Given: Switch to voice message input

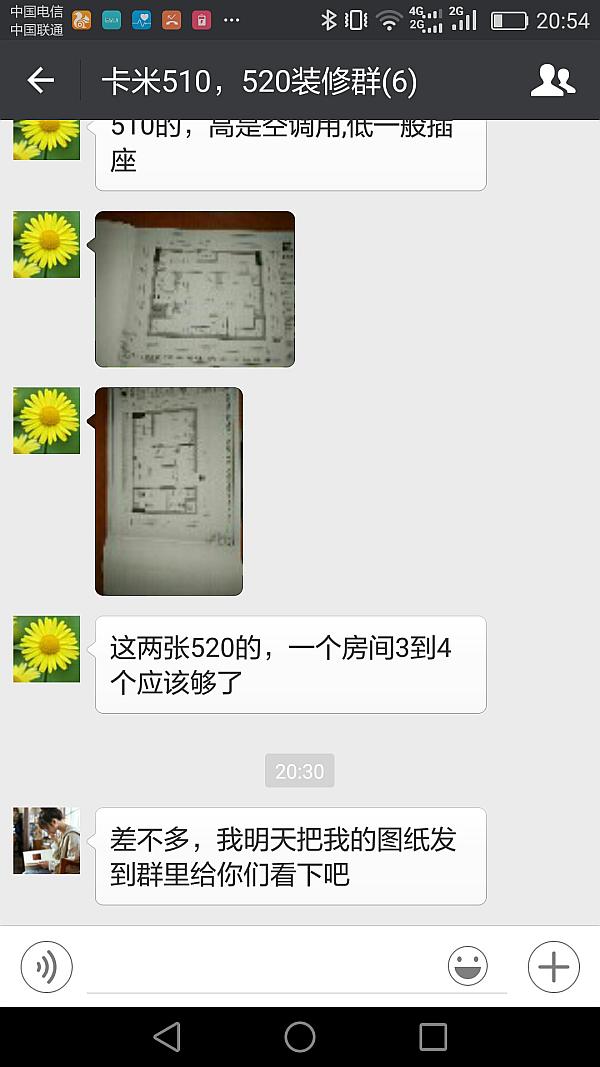Looking at the screenshot, I should (46, 967).
